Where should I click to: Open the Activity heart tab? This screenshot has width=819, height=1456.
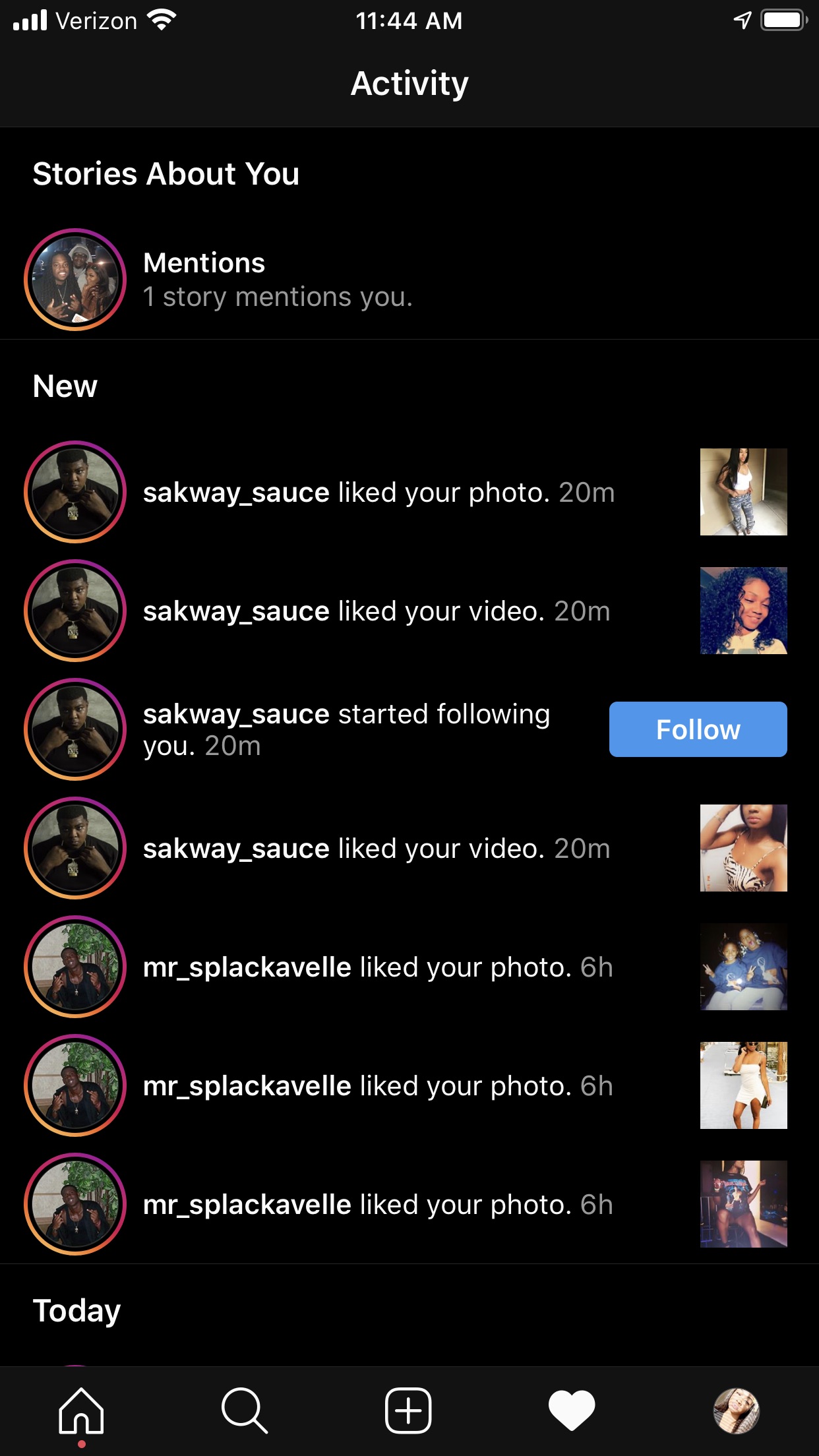pyautogui.click(x=572, y=1411)
